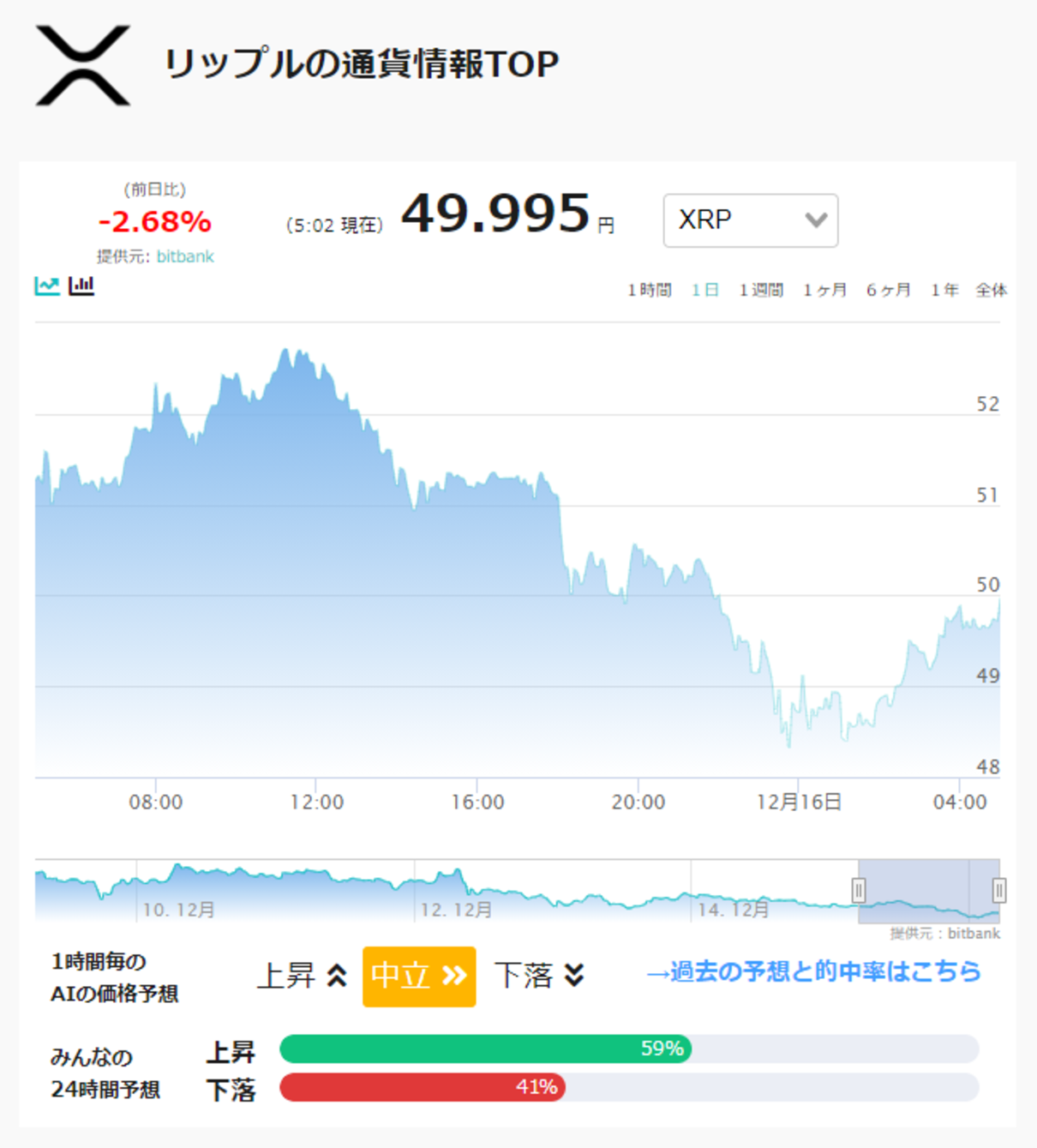This screenshot has width=1037, height=1148.
Task: Tap the right handle of range navigator
Action: [999, 891]
